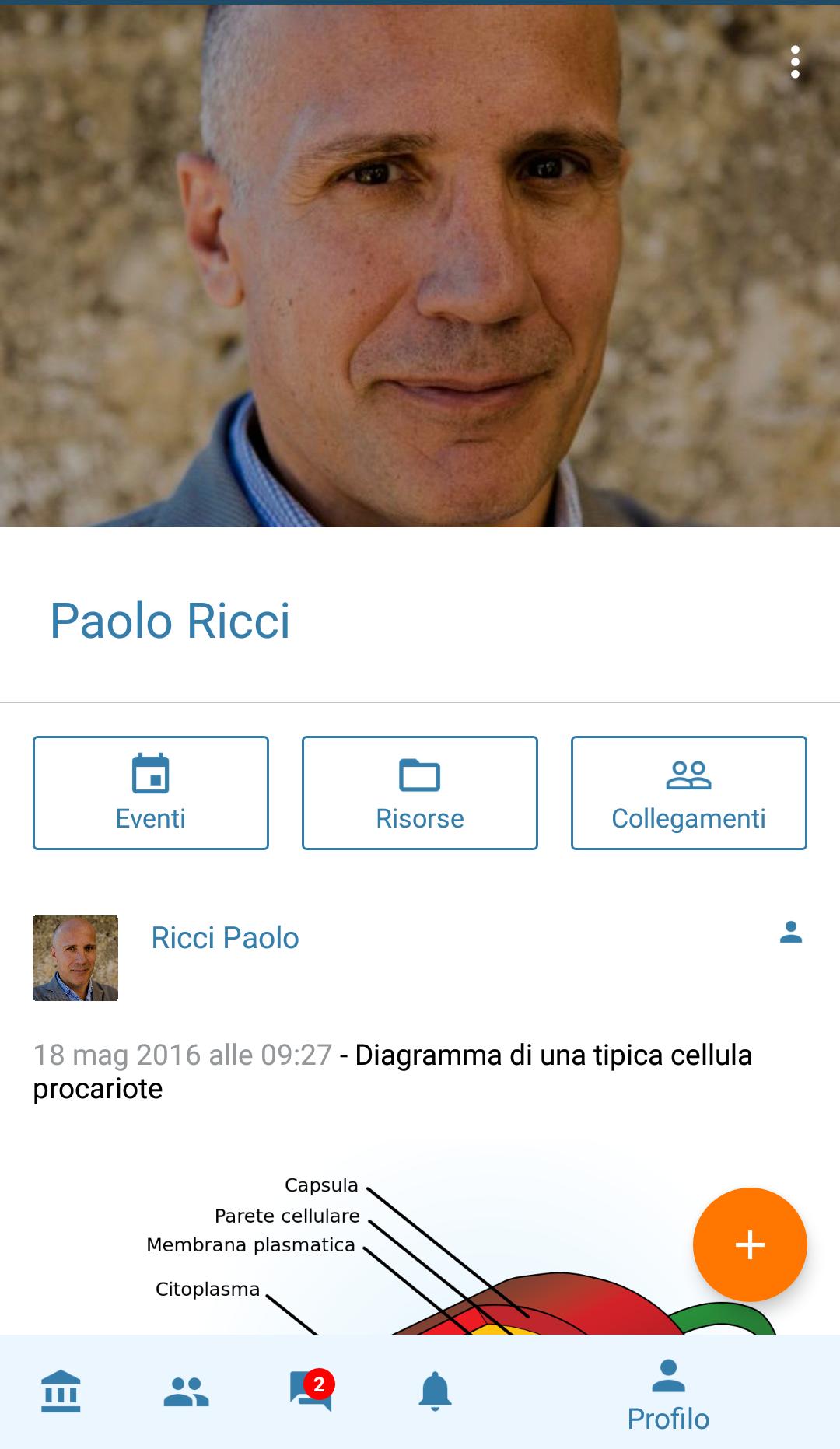Open the Eventi section
Viewport: 840px width, 1449px height.
point(151,793)
